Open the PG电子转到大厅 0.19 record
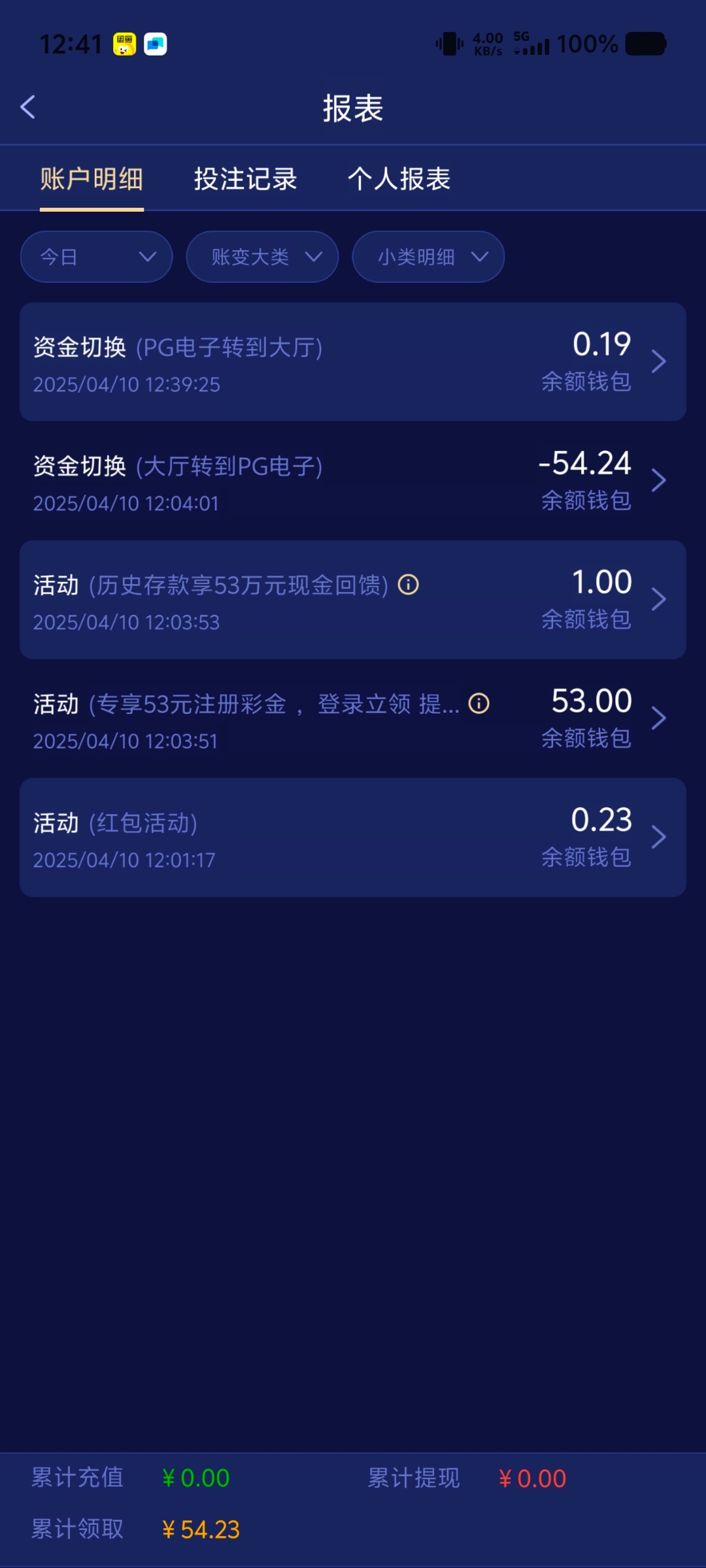This screenshot has height=1568, width=706. 353,362
